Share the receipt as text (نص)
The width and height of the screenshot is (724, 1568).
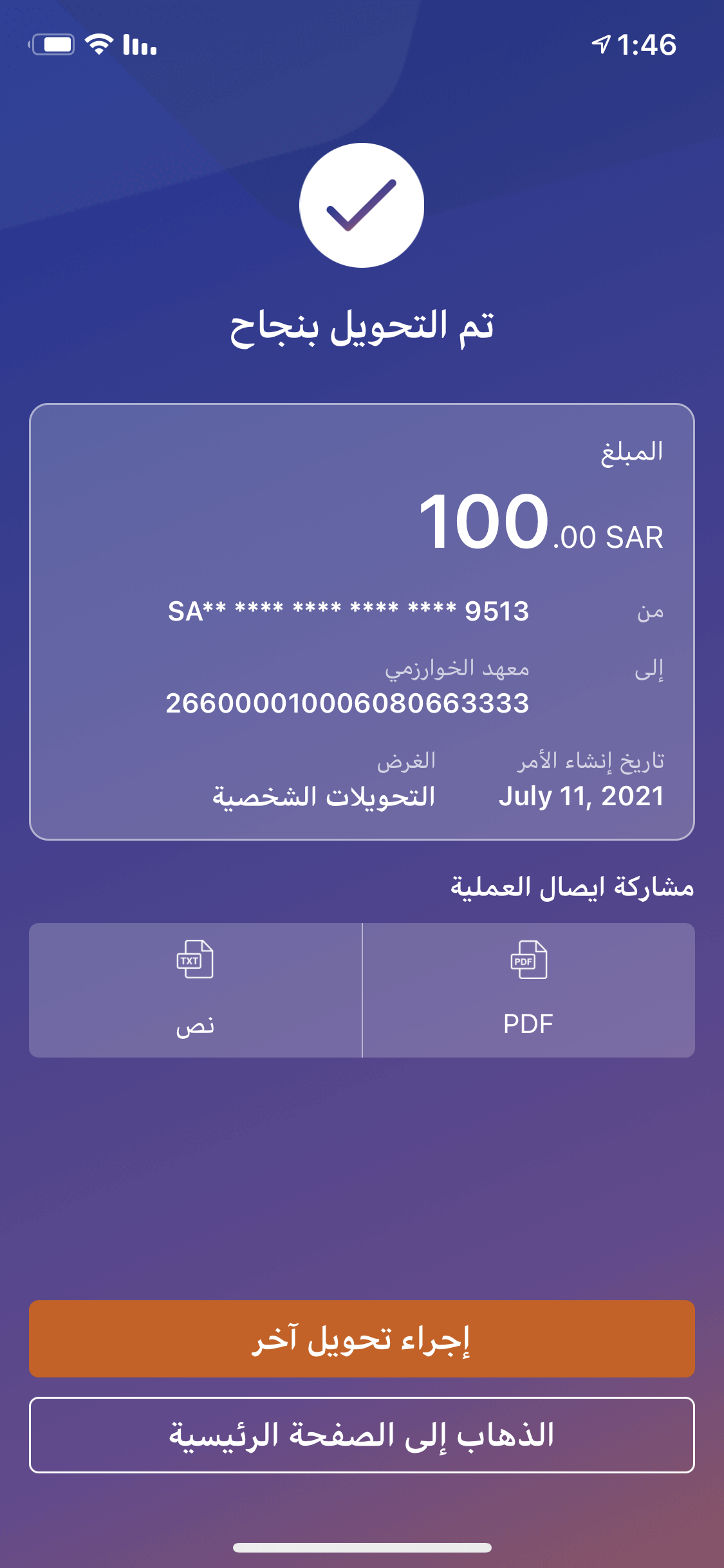click(x=195, y=990)
